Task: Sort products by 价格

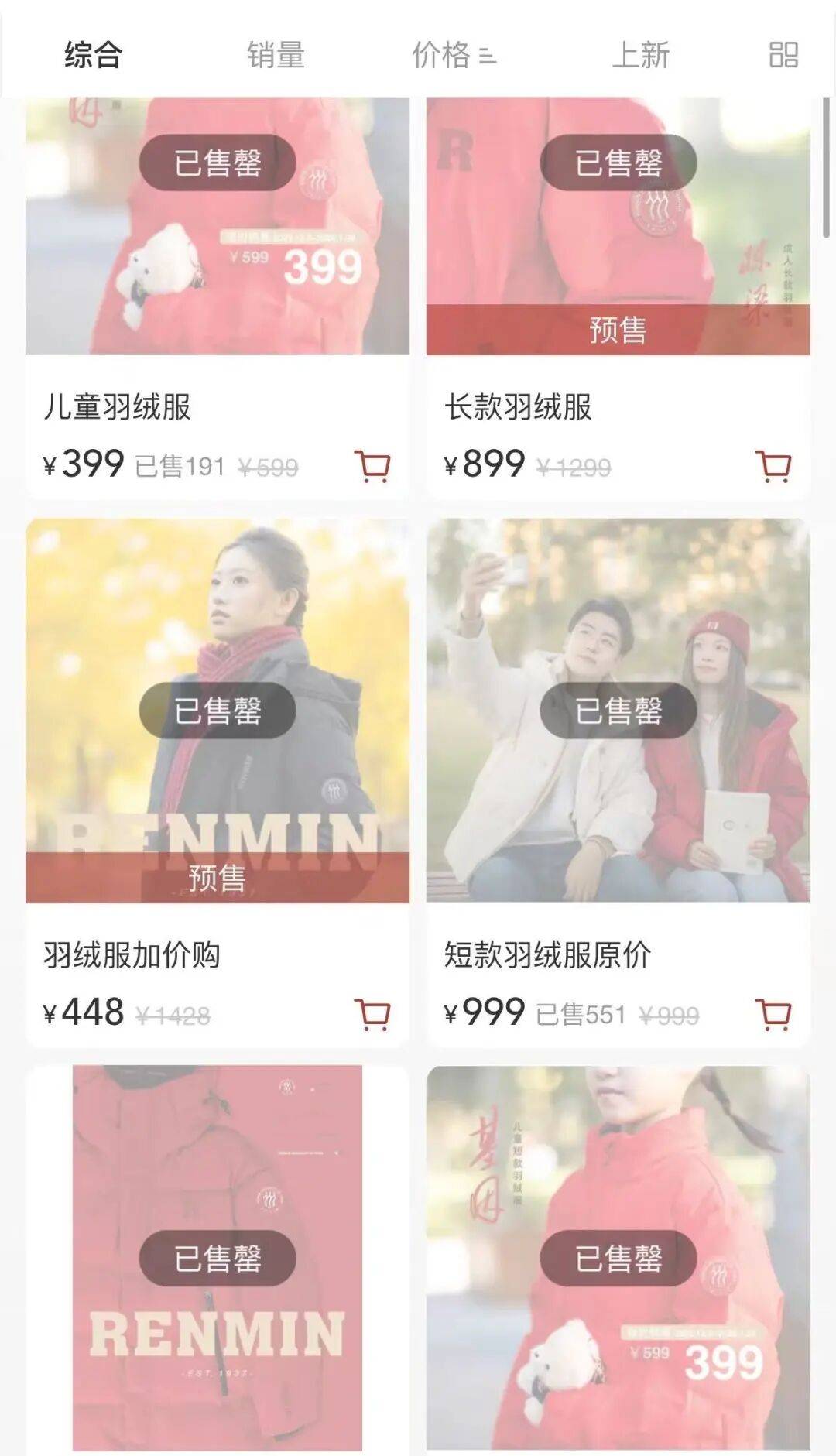Action: point(454,55)
